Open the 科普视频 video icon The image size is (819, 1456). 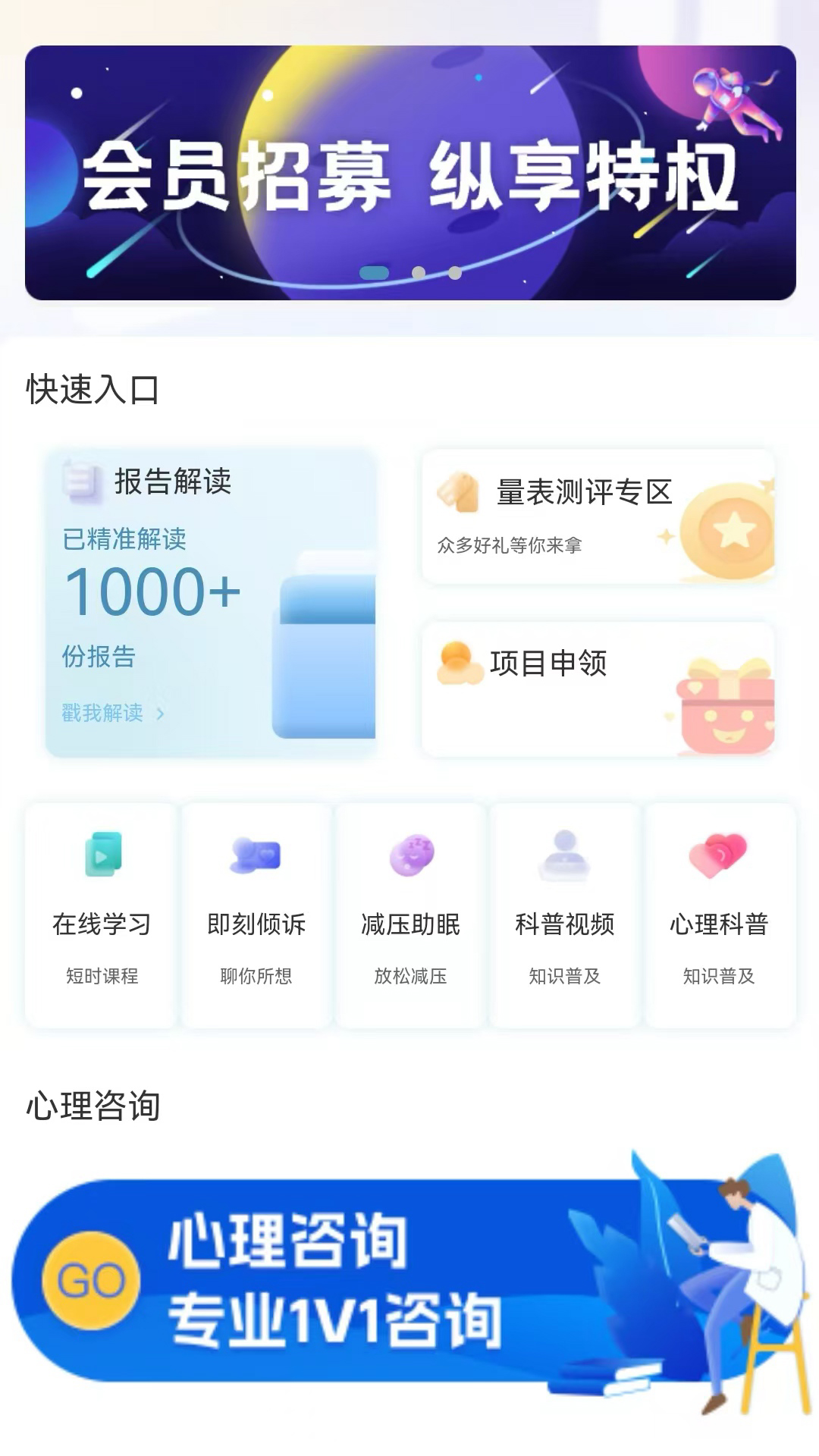pyautogui.click(x=563, y=857)
